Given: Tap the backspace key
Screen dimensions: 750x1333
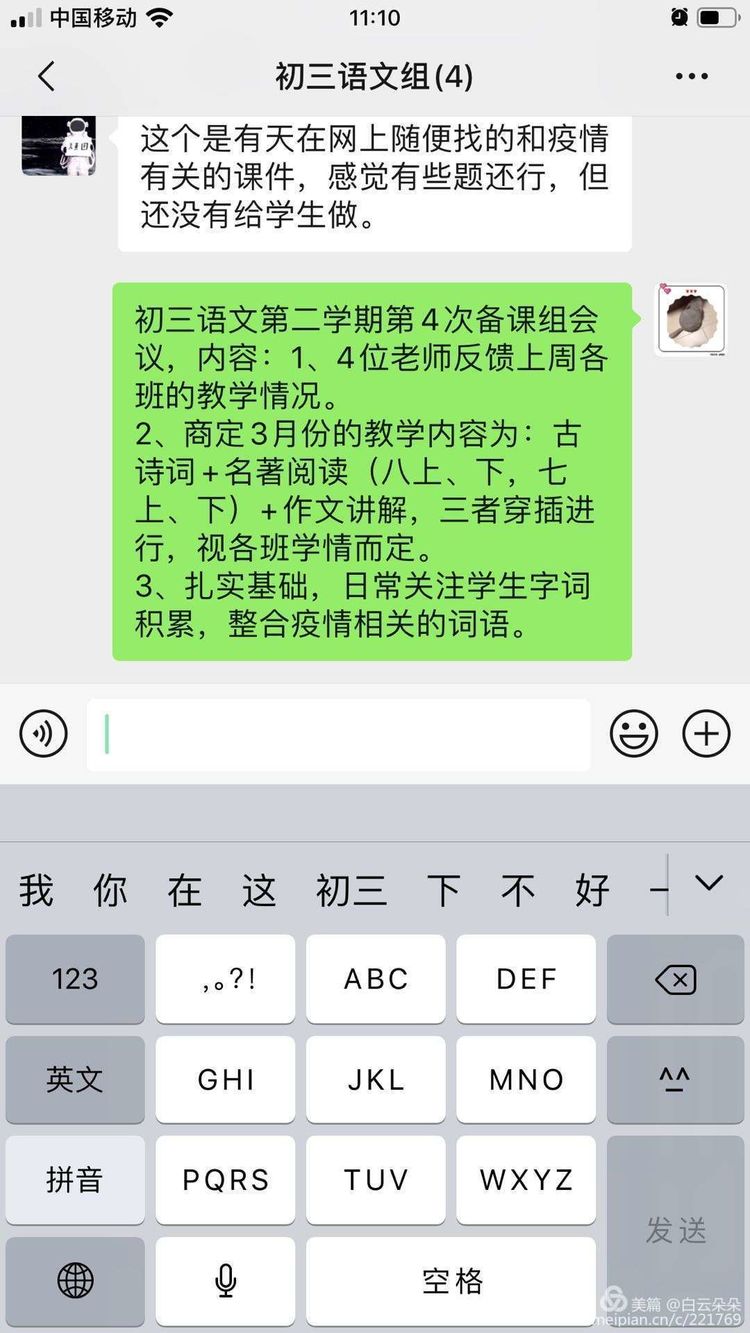Looking at the screenshot, I should [676, 980].
